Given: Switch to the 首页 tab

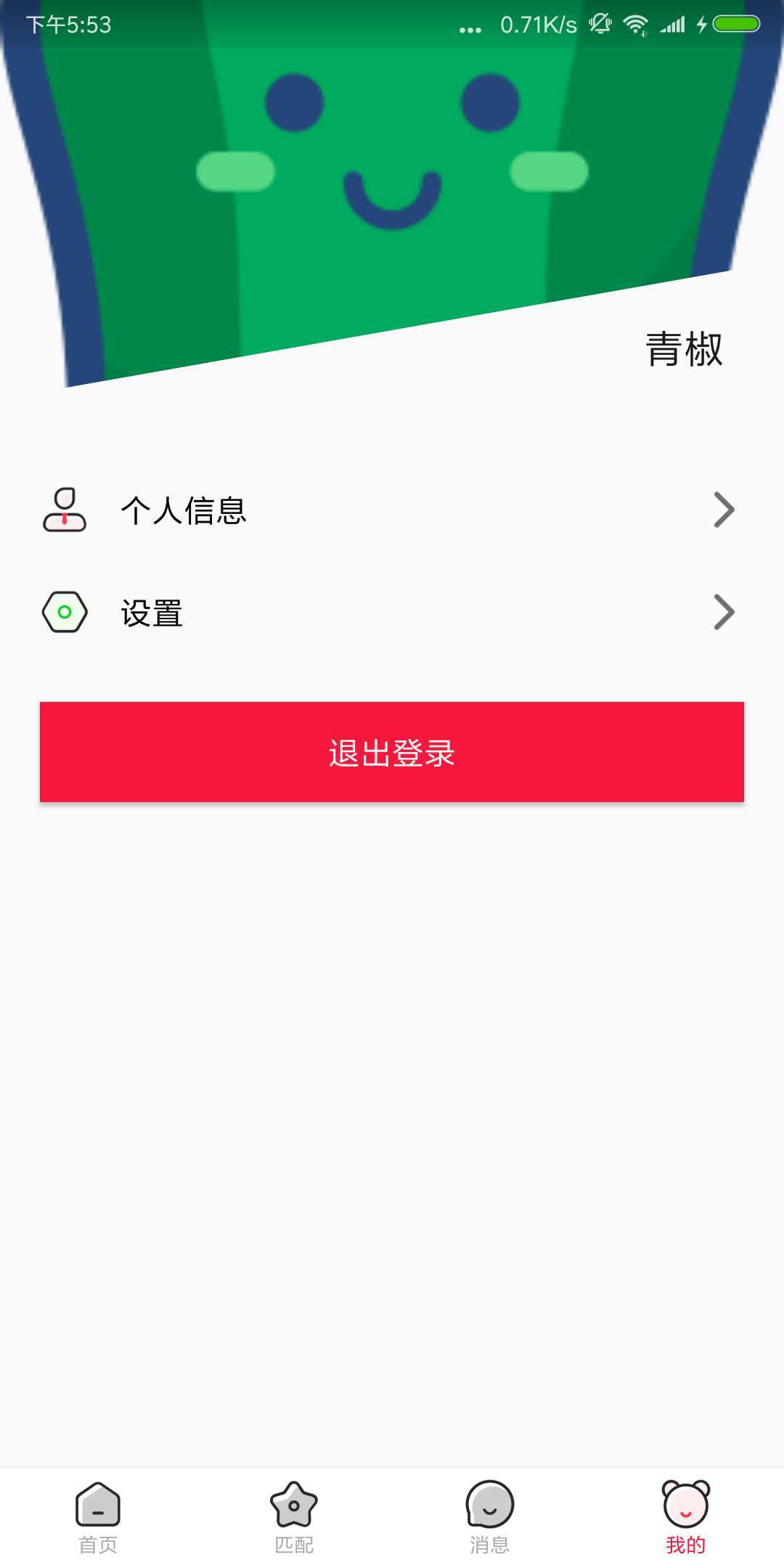Looking at the screenshot, I should (x=98, y=1517).
